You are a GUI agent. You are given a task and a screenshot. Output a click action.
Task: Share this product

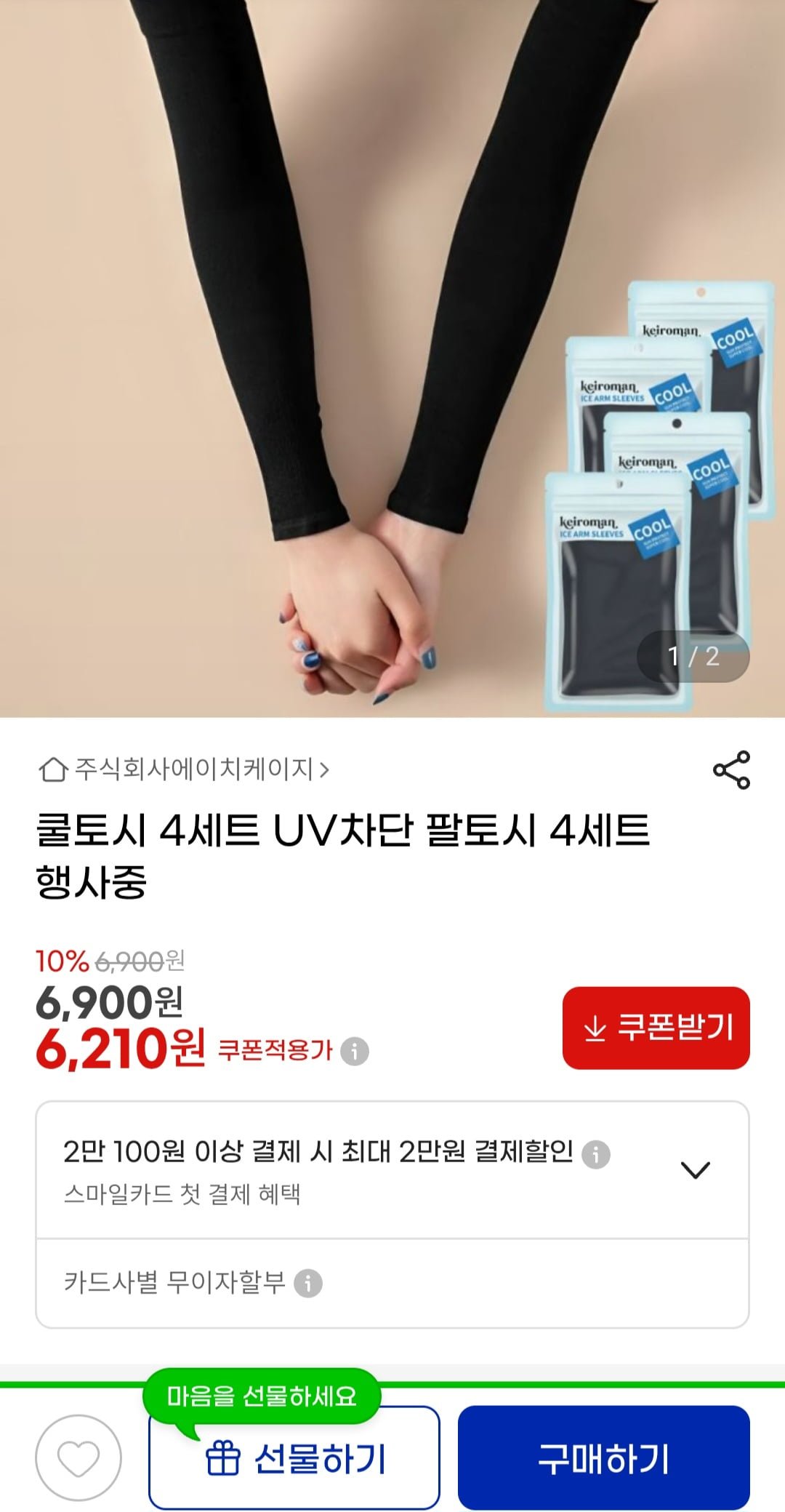[x=730, y=770]
